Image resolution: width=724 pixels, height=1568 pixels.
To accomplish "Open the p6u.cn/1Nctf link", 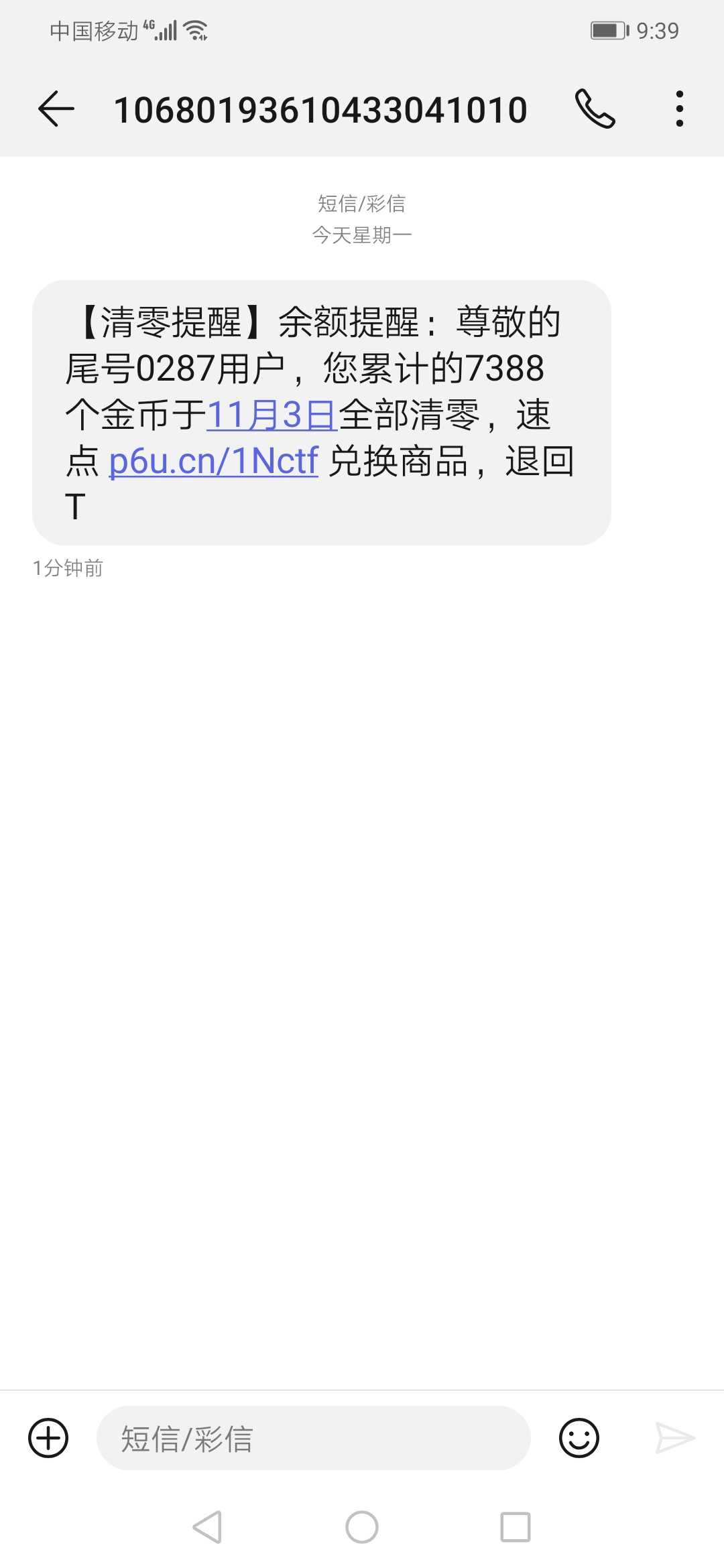I will 213,461.
